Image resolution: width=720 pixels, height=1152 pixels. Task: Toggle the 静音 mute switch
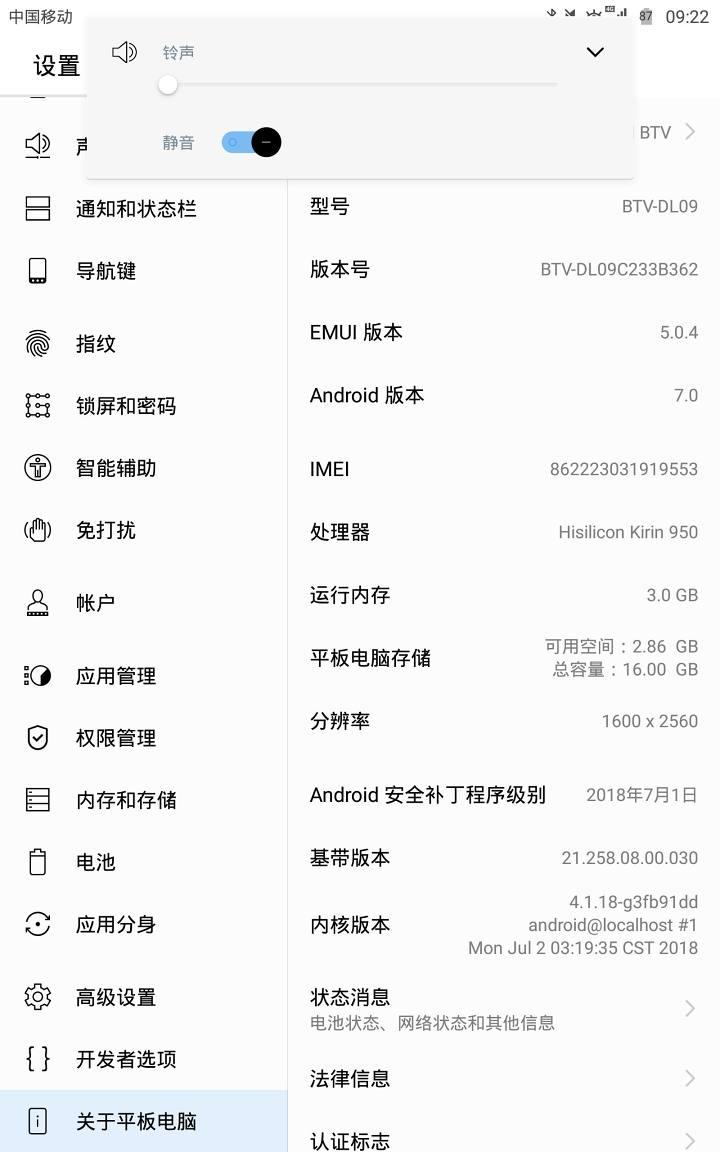tap(251, 143)
